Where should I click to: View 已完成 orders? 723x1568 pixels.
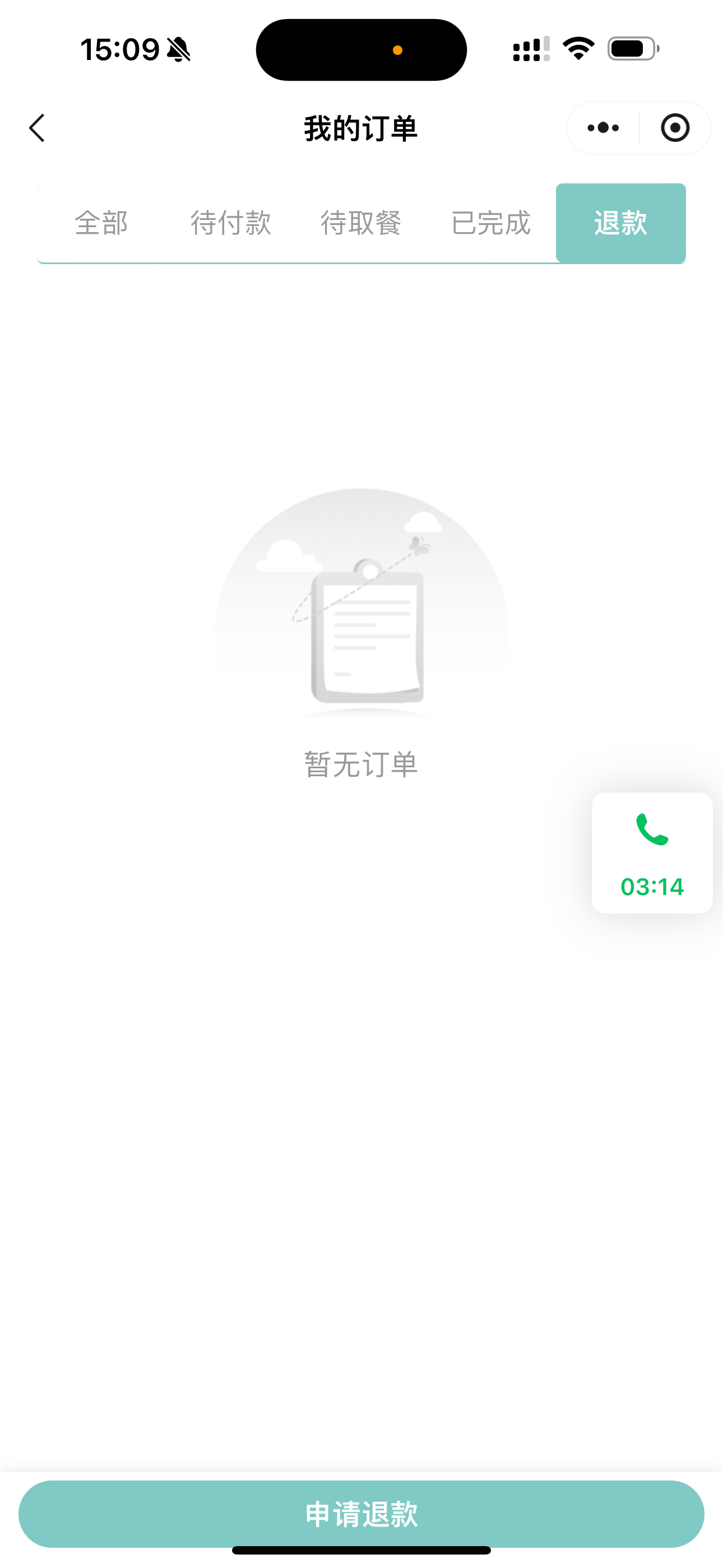tap(490, 223)
